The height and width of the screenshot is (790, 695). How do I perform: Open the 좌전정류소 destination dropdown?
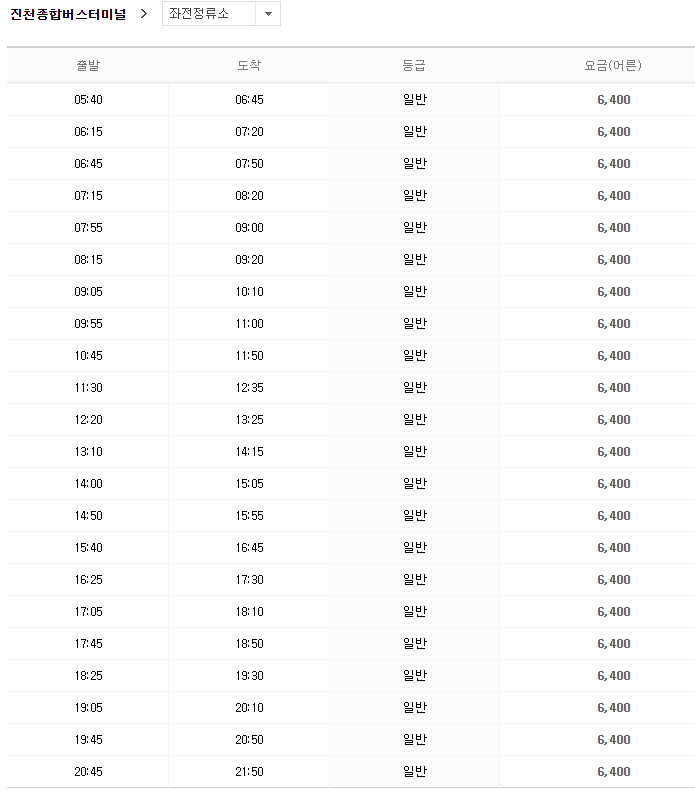pos(221,14)
